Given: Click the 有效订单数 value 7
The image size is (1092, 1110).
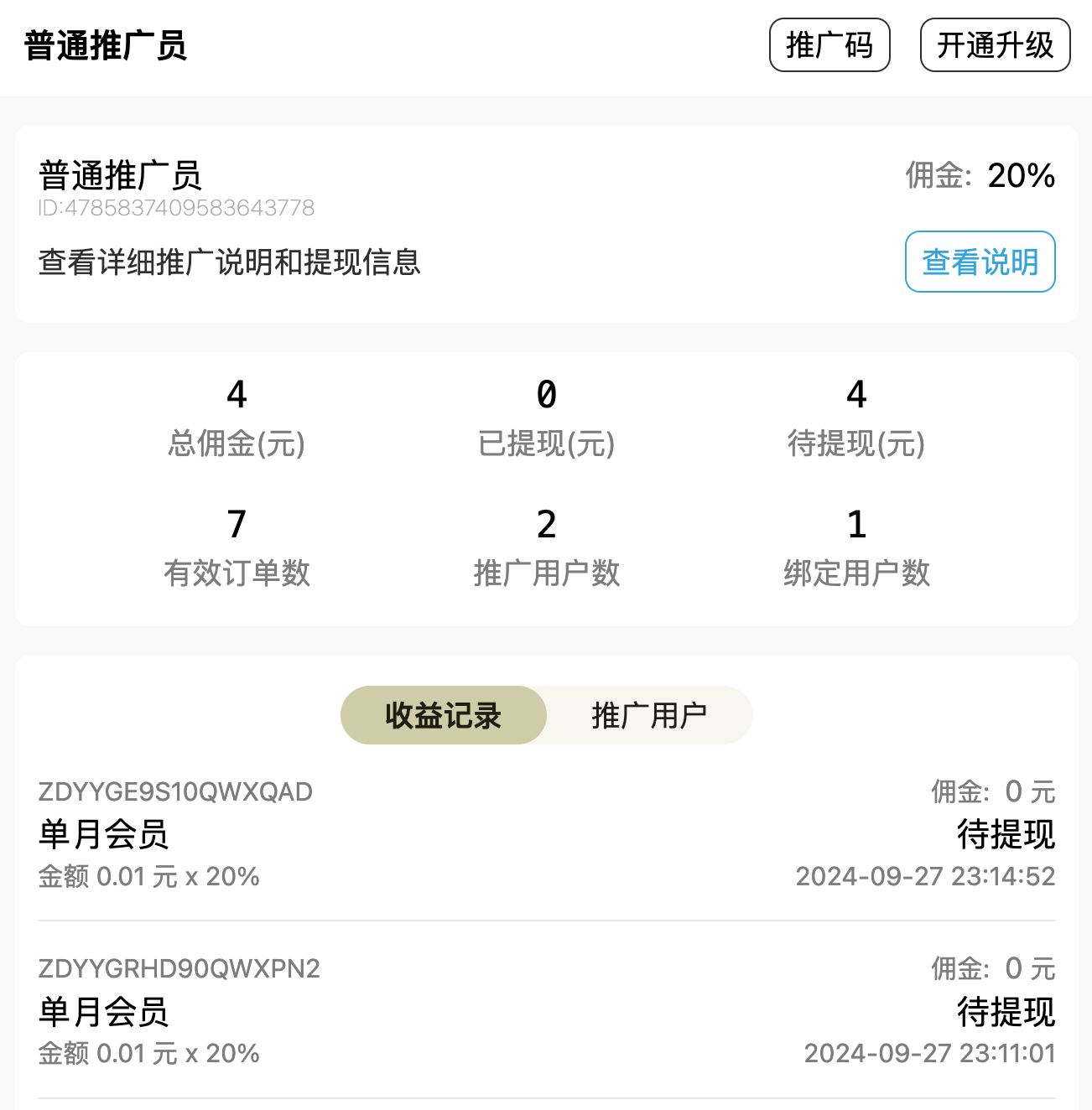Looking at the screenshot, I should pyautogui.click(x=237, y=525).
